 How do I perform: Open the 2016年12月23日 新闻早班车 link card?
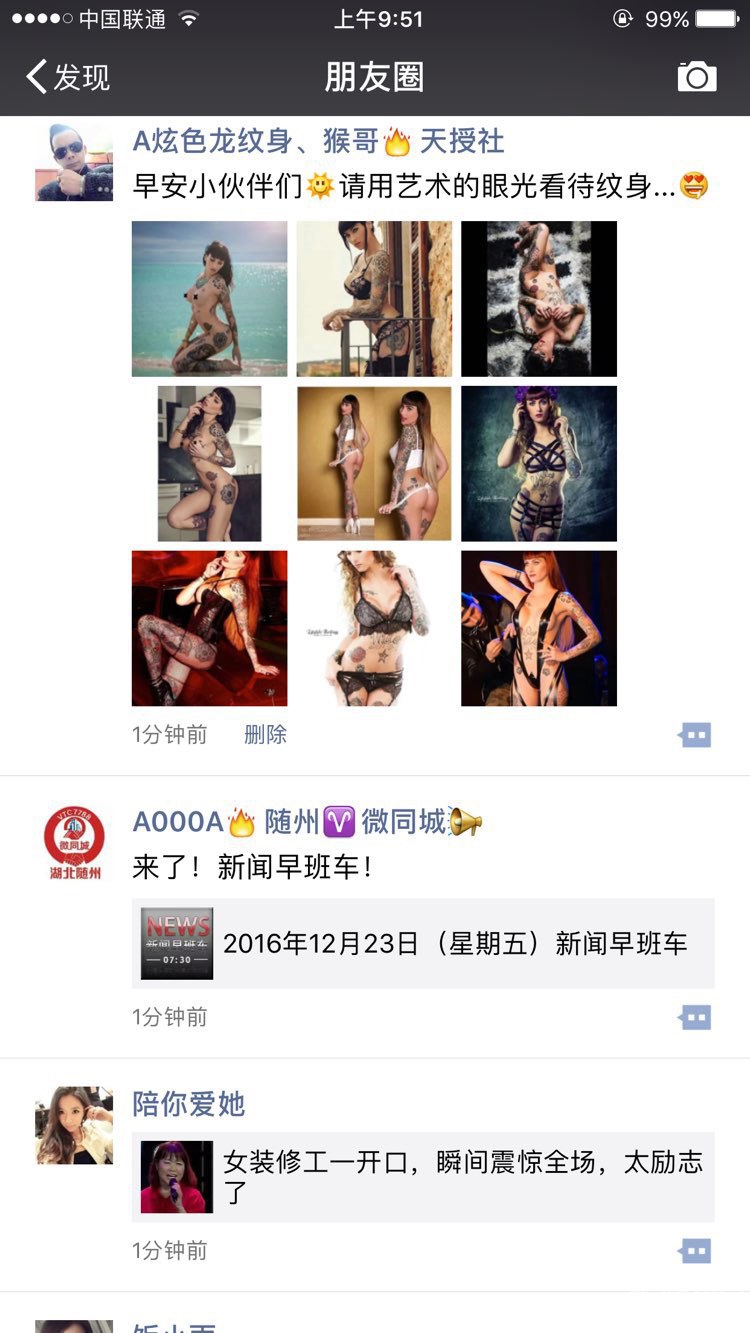pyautogui.click(x=423, y=943)
